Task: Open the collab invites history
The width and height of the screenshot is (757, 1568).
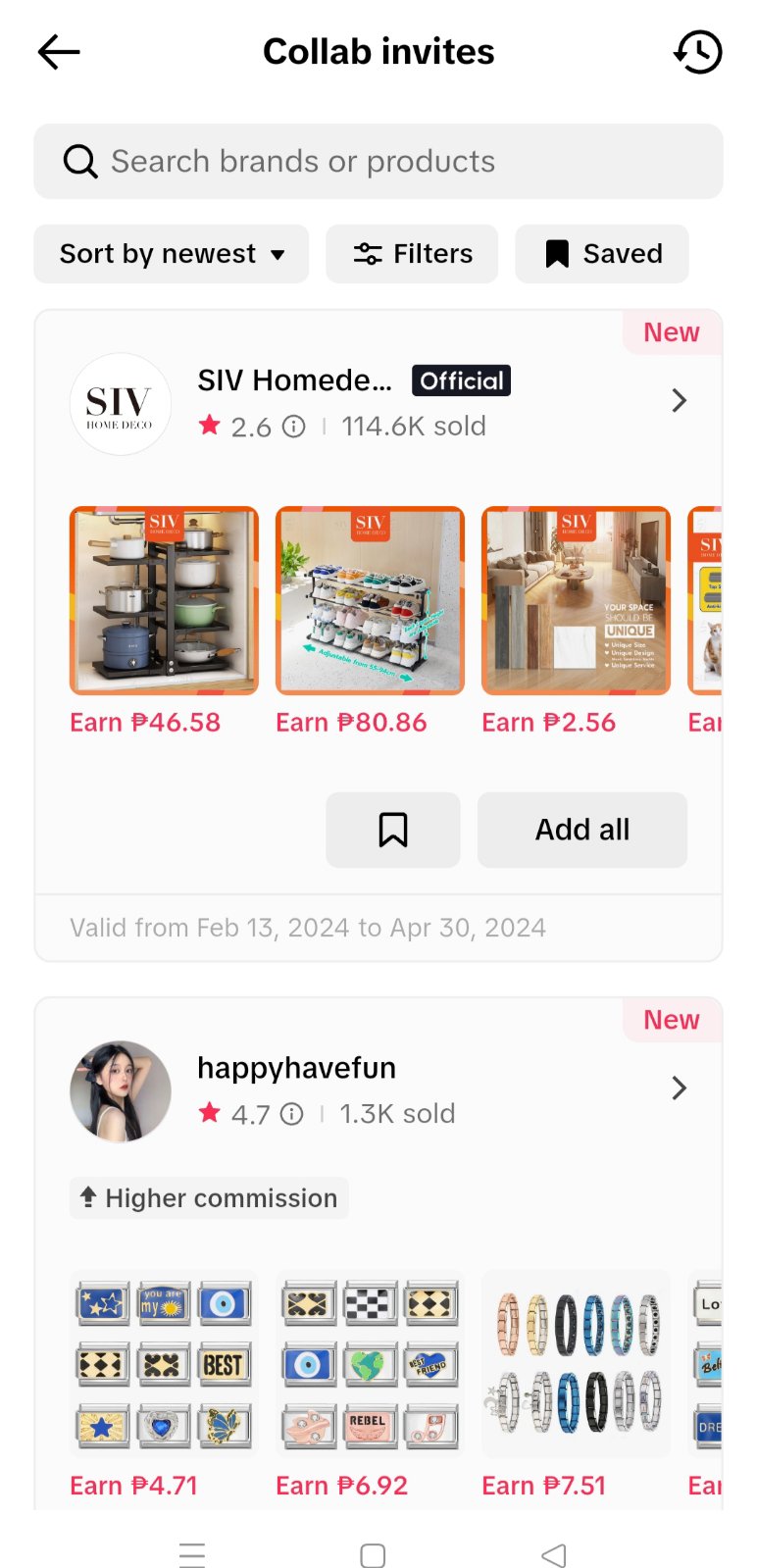Action: pyautogui.click(x=698, y=52)
